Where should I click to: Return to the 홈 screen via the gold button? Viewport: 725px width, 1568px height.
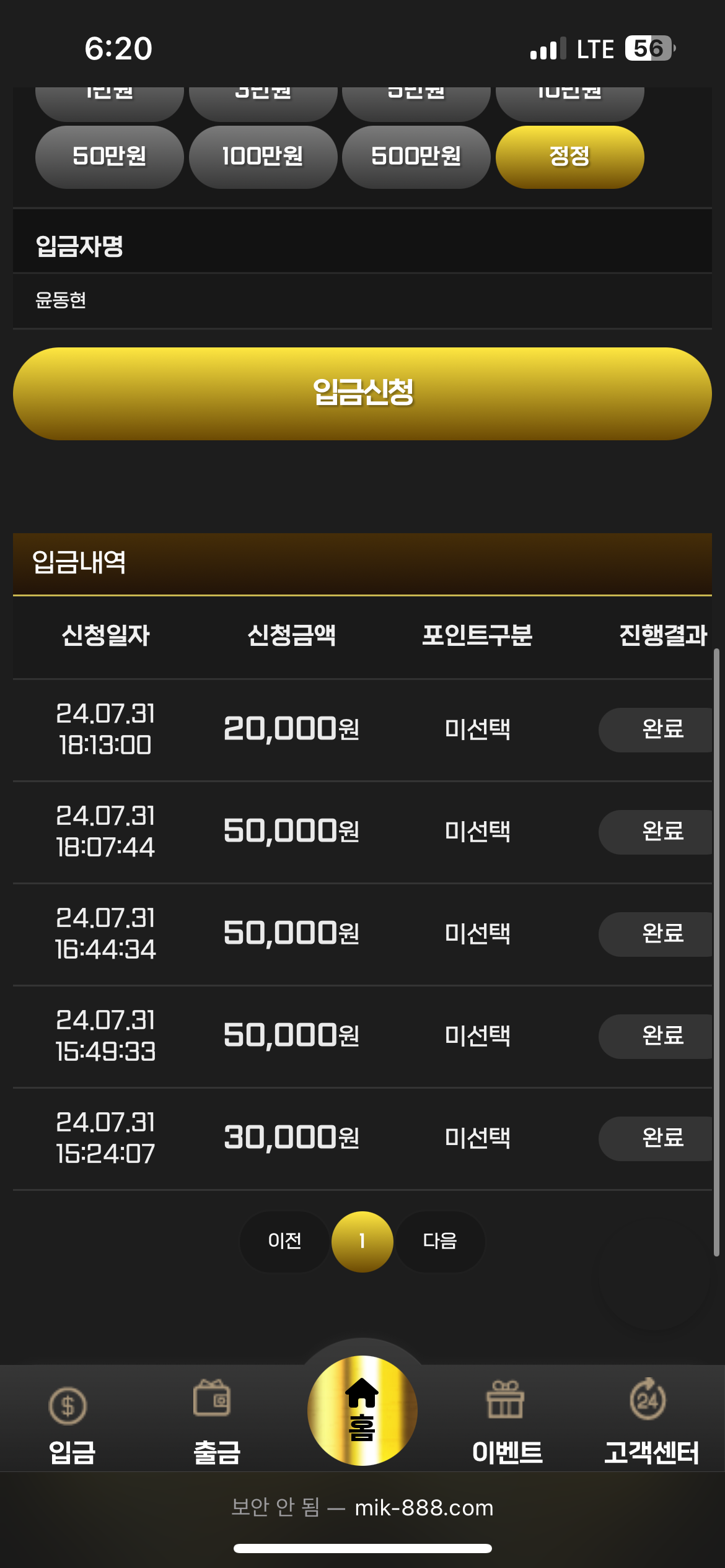coord(362,1411)
